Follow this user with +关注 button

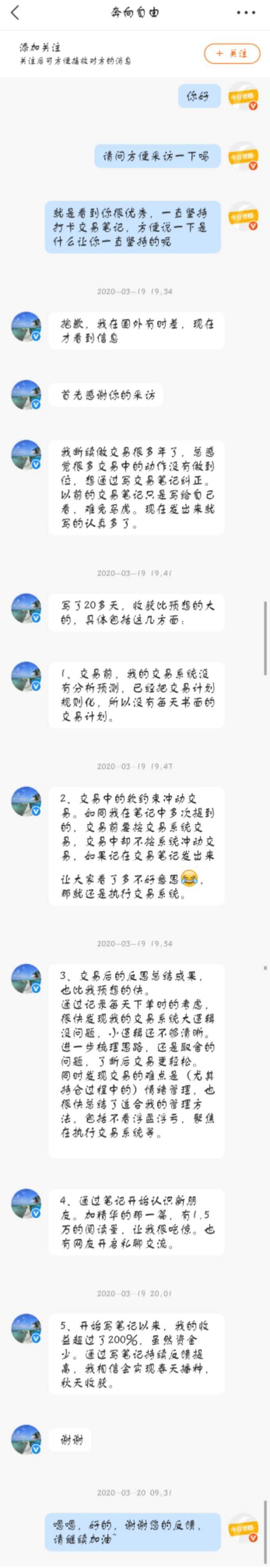(x=231, y=54)
